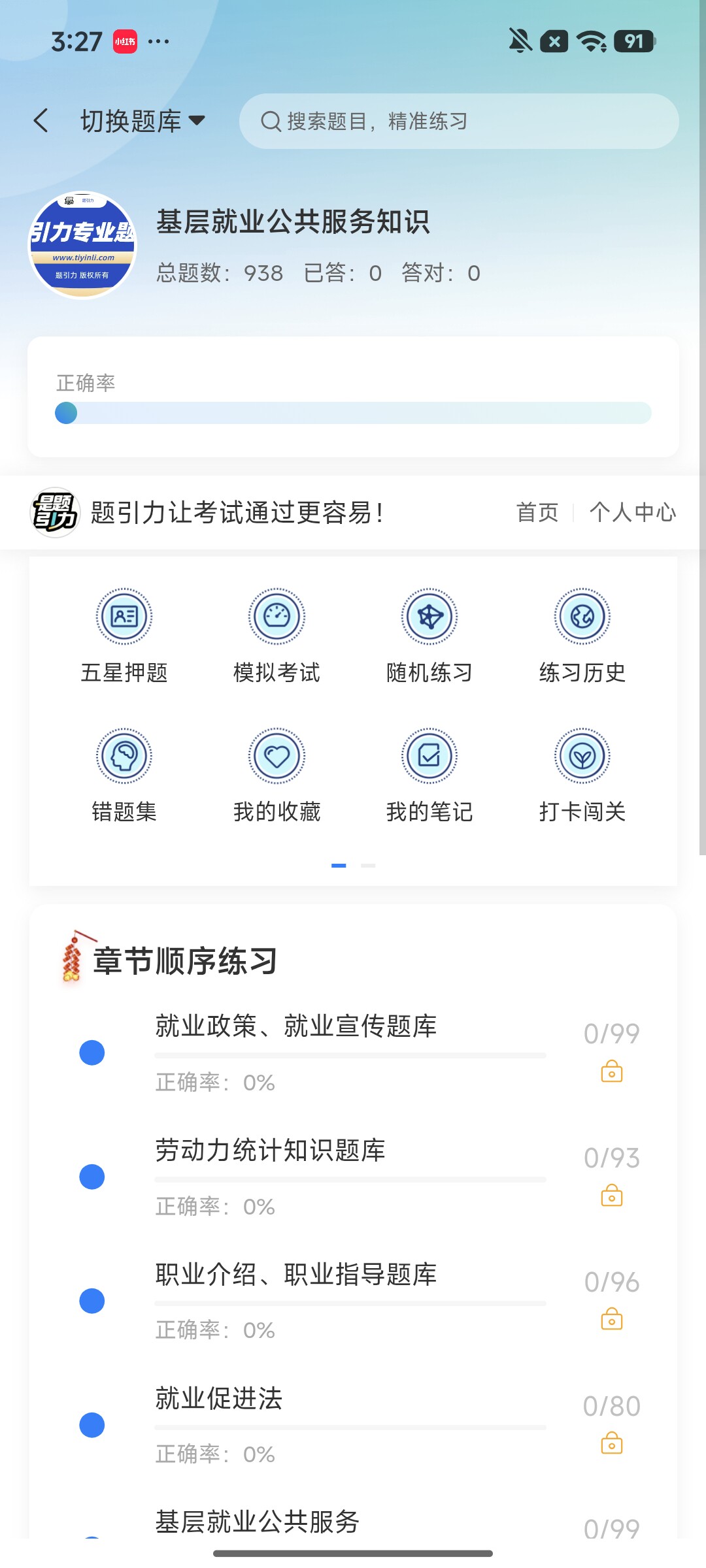Open chapter 职业介绍、职业指导题库
Image resolution: width=706 pixels, height=1568 pixels.
click(353, 1300)
